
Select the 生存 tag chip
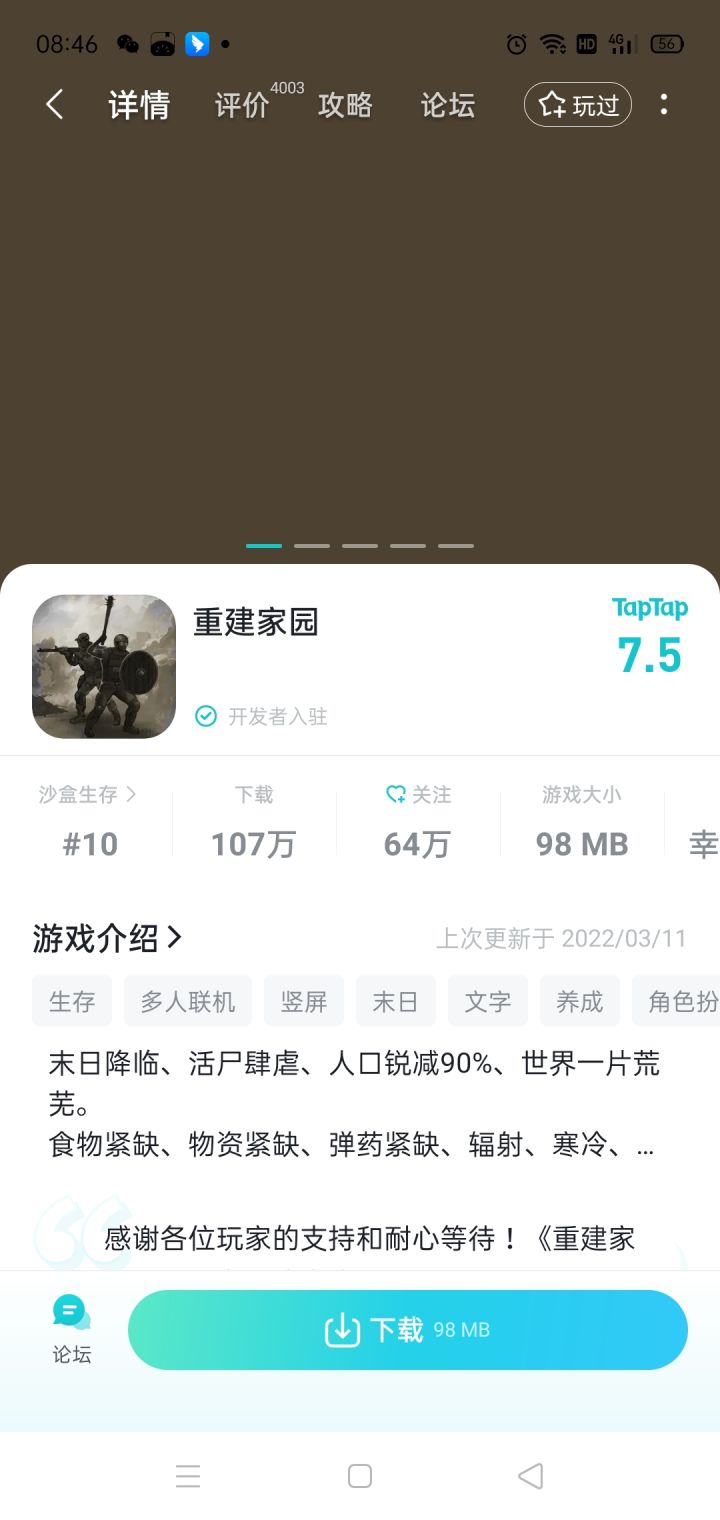[72, 1001]
